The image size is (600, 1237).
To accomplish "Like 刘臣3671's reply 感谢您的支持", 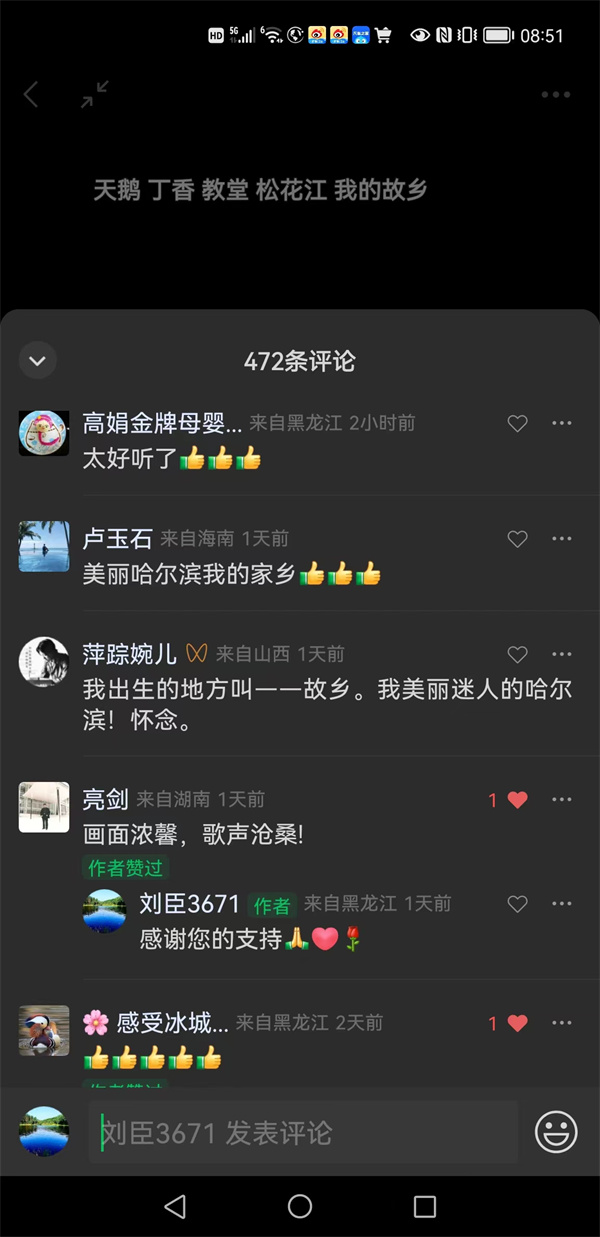I will [x=517, y=904].
